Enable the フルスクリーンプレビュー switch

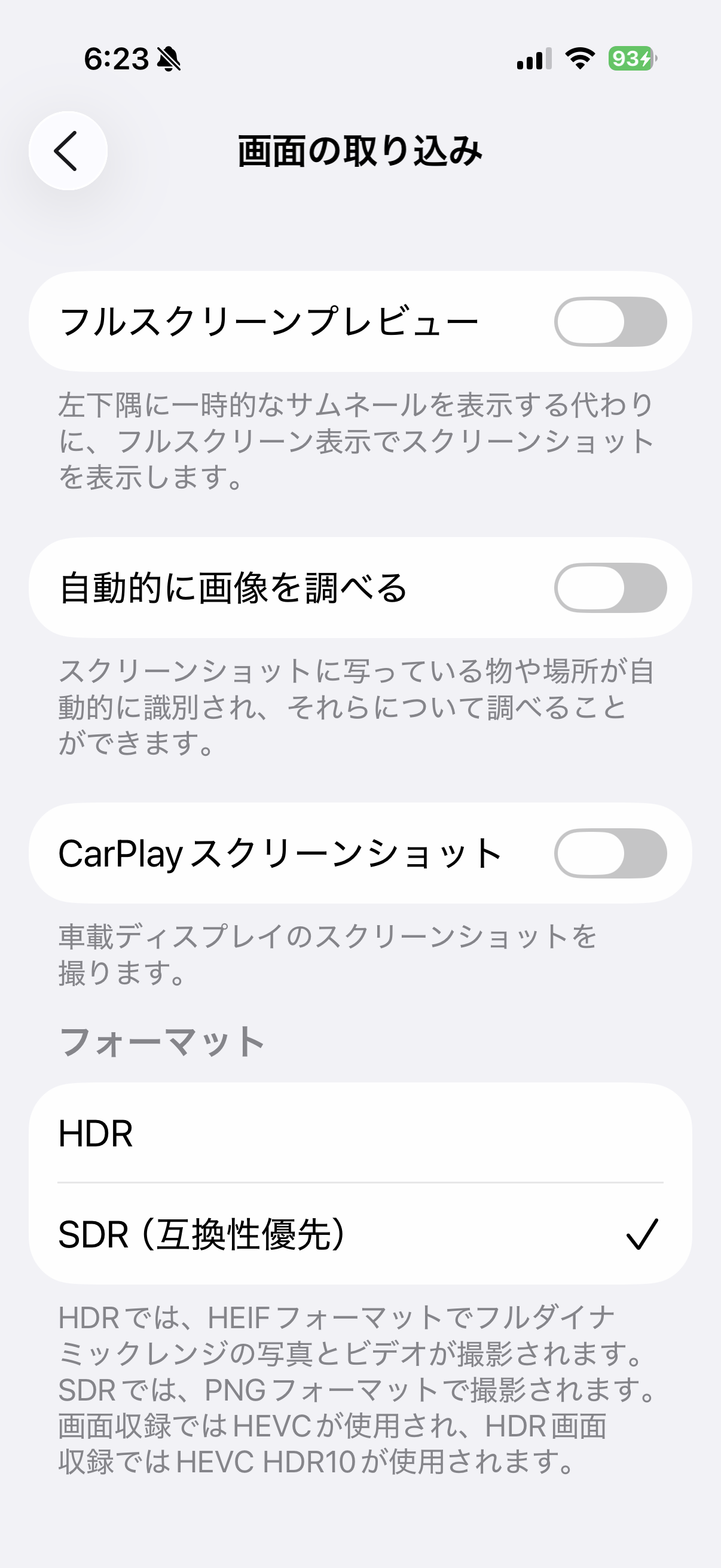pyautogui.click(x=610, y=322)
